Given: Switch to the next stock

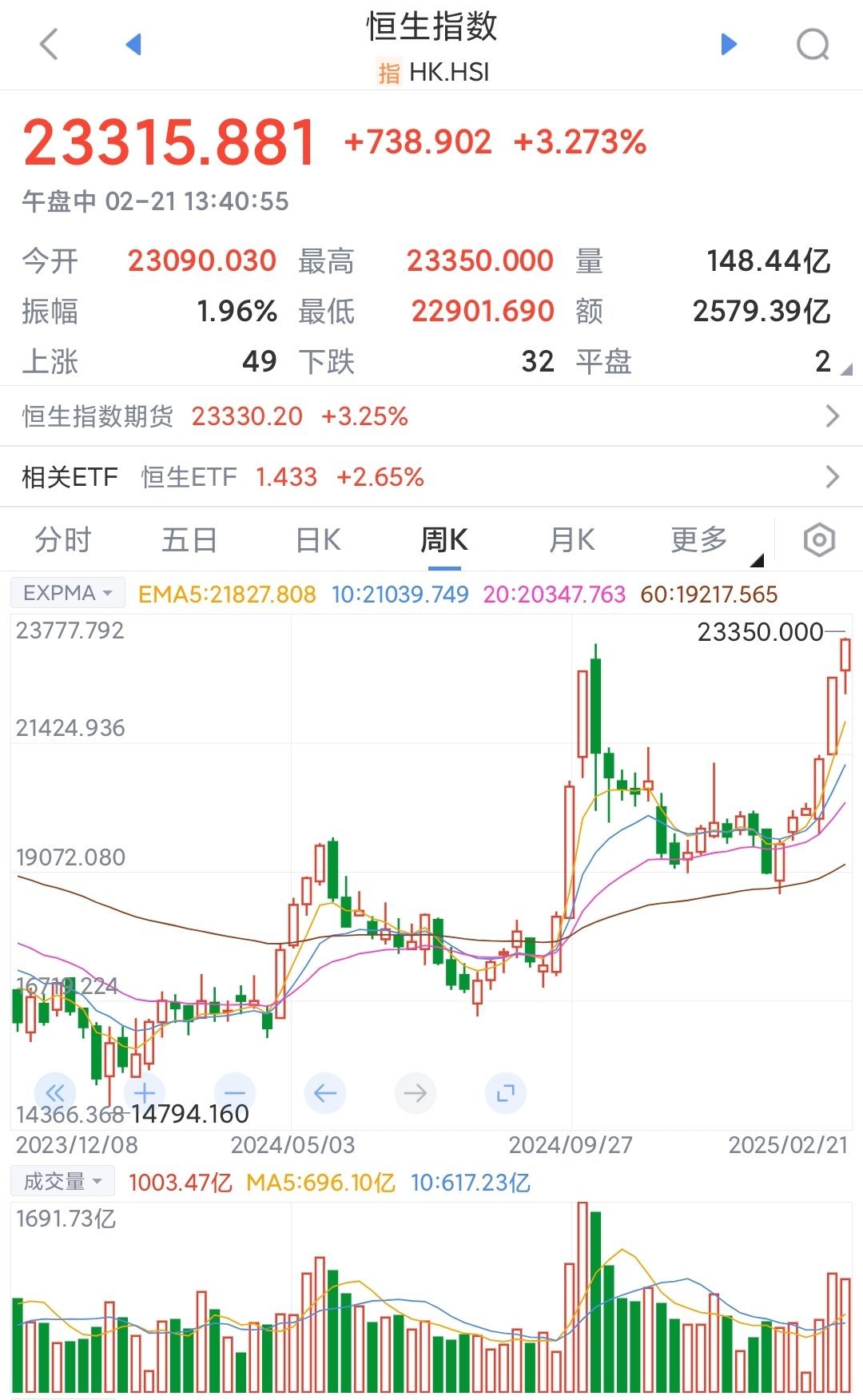Looking at the screenshot, I should coord(728,44).
